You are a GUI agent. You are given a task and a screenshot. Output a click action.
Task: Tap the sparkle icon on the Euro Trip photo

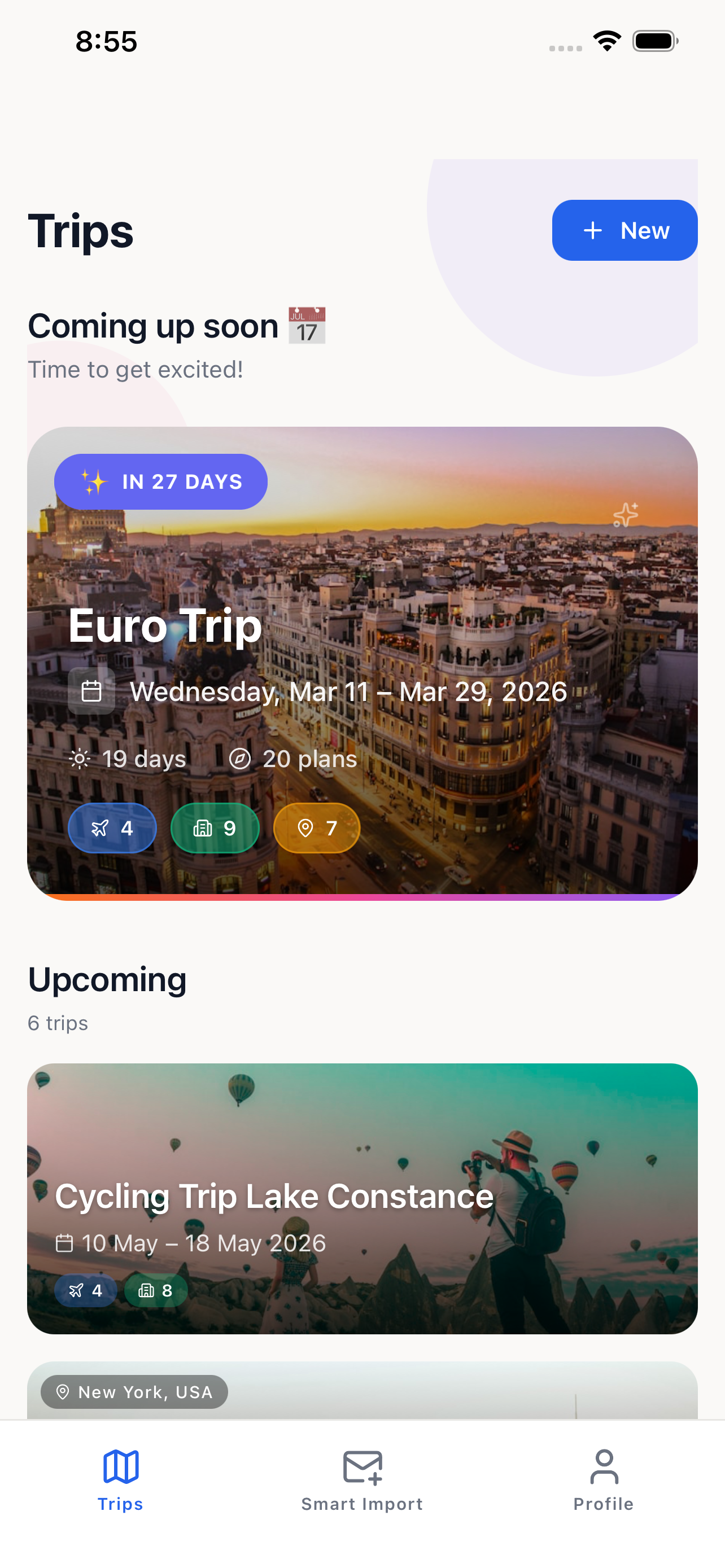[x=624, y=515]
